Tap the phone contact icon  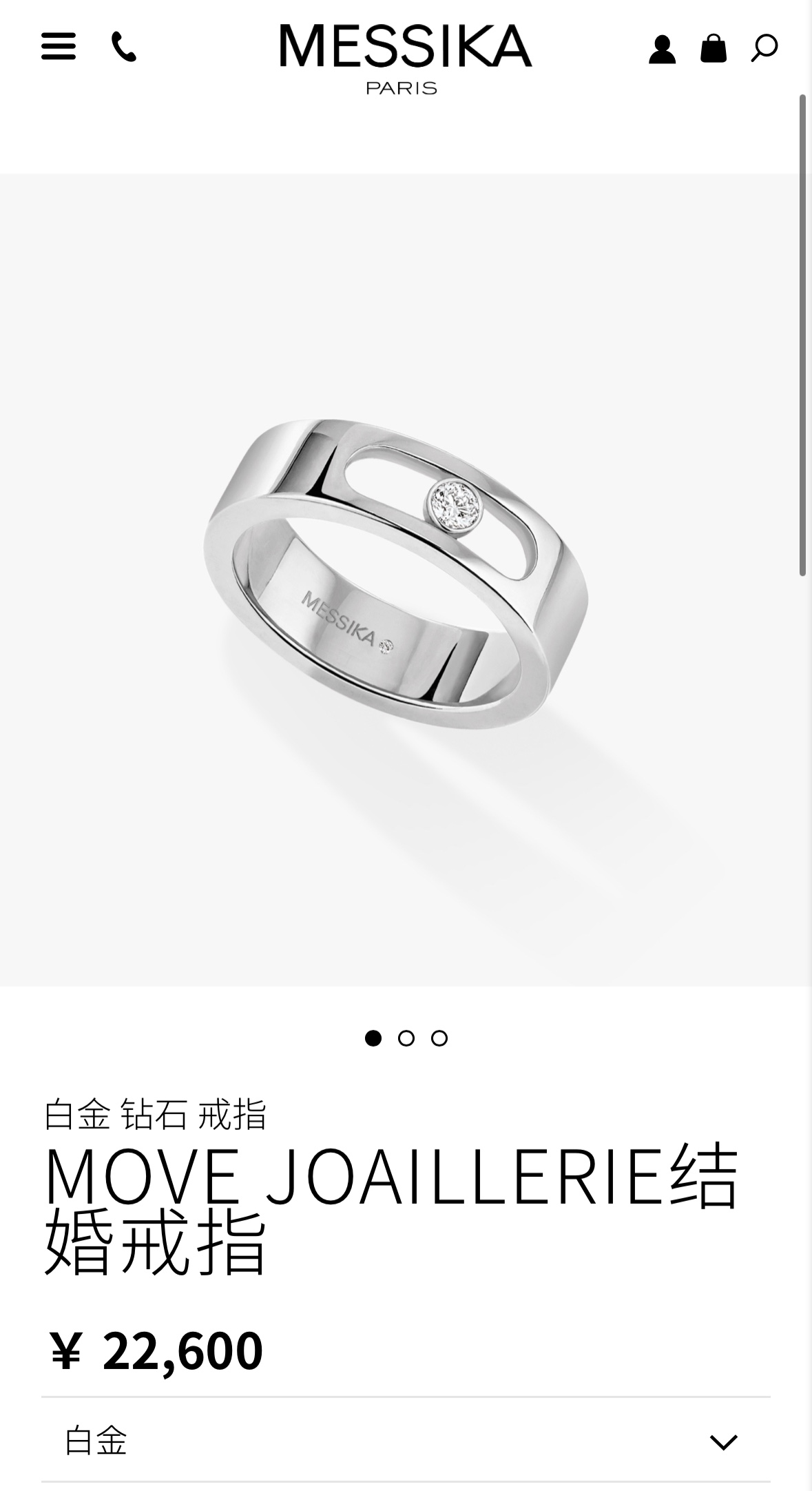click(124, 48)
